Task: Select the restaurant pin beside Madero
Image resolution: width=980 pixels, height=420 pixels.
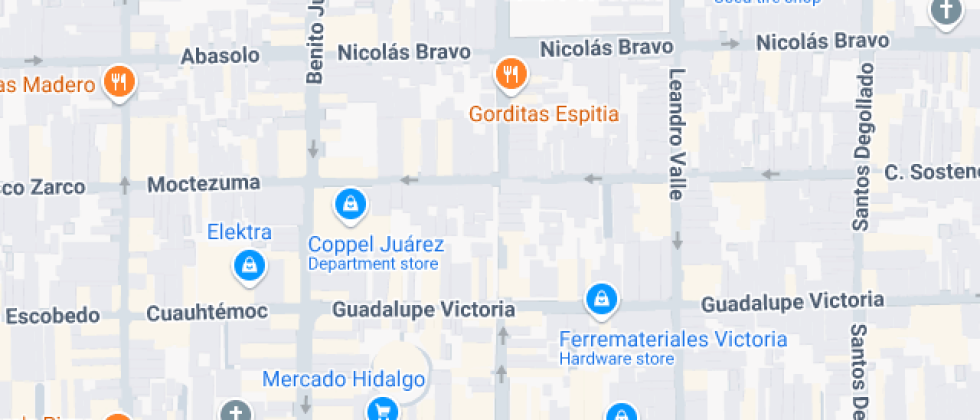Action: 119,83
